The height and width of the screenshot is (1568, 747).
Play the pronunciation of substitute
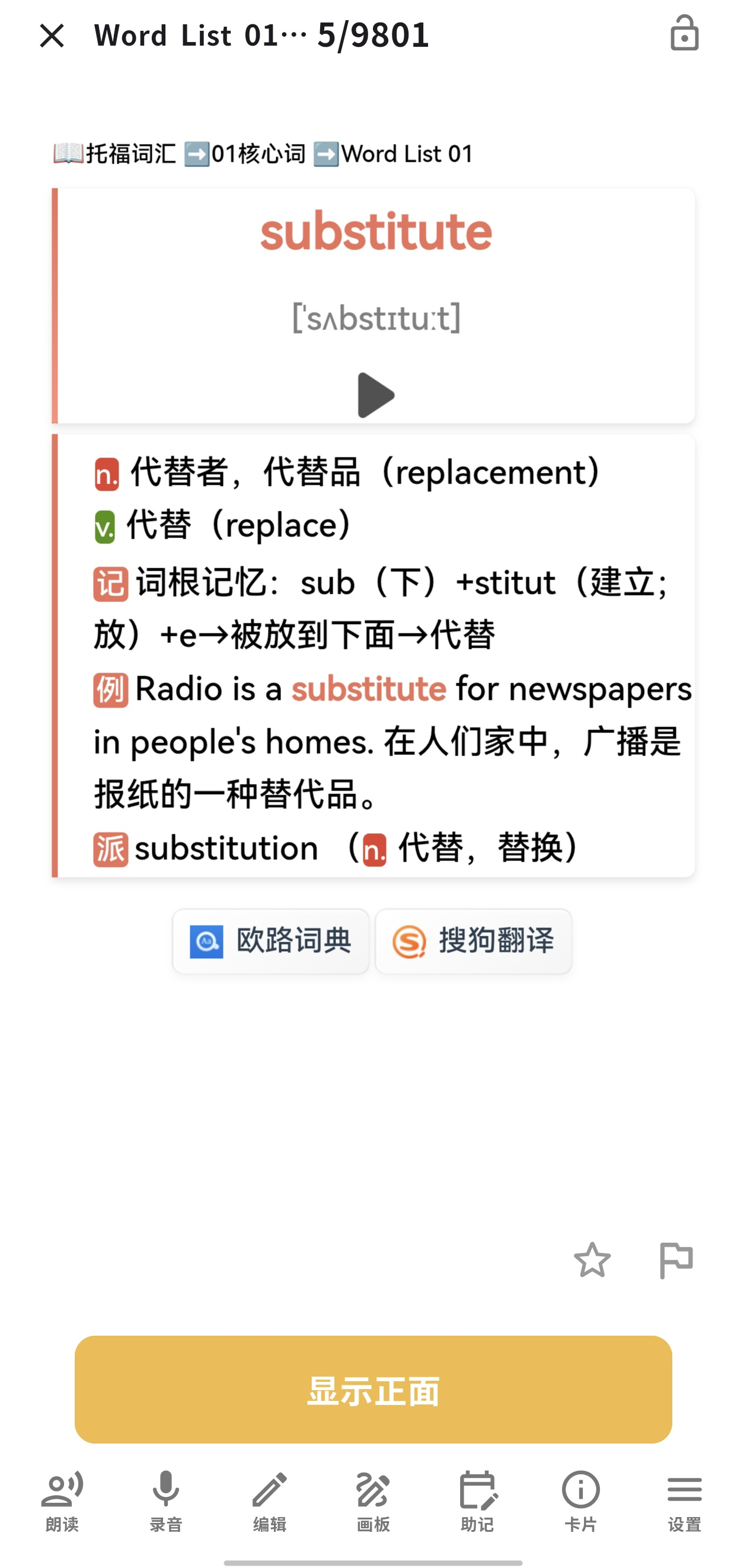[375, 395]
